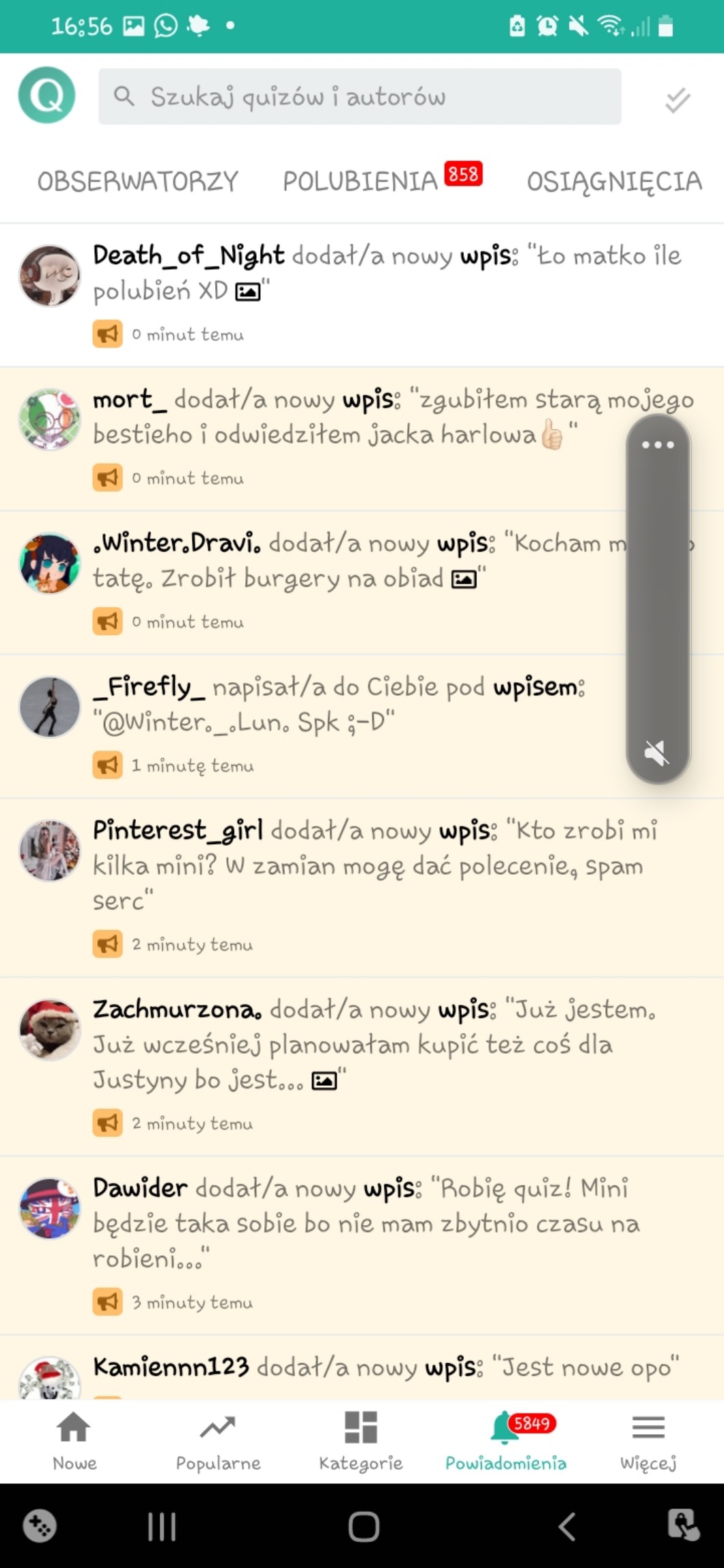The height and width of the screenshot is (1568, 724).
Task: Open Zachmurzona.'s new post notification
Action: click(374, 1045)
